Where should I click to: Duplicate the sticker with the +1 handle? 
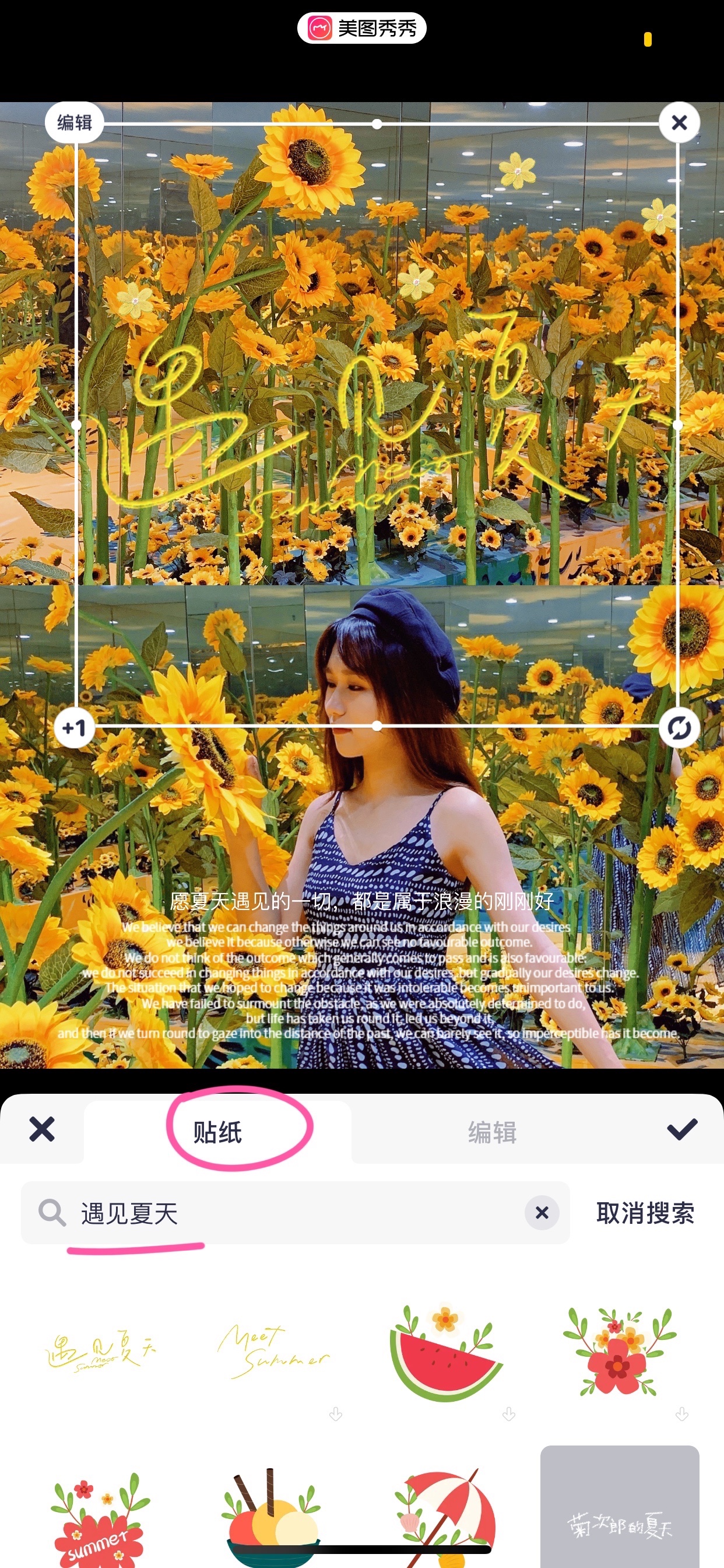pyautogui.click(x=74, y=727)
